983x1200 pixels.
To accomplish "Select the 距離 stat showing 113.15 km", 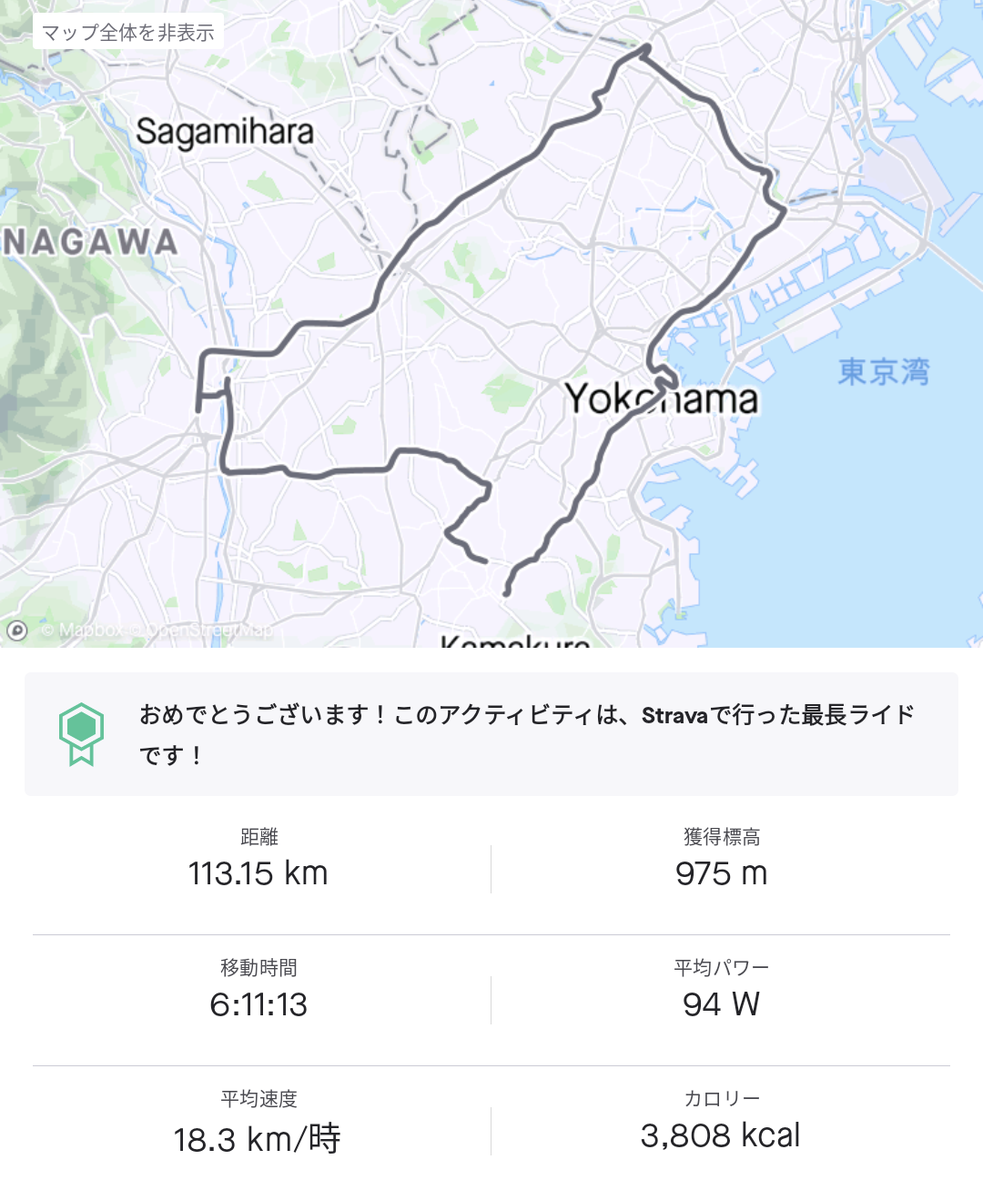I will click(258, 872).
